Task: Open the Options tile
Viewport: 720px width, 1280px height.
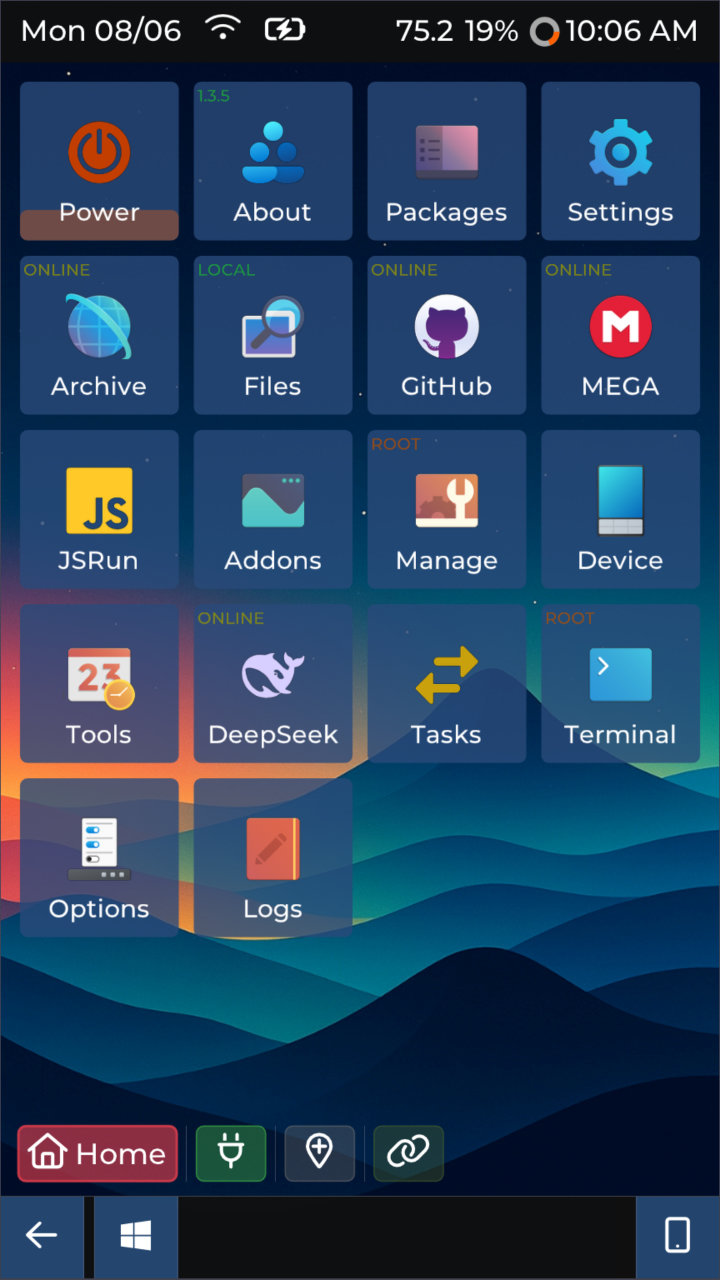Action: pyautogui.click(x=99, y=857)
